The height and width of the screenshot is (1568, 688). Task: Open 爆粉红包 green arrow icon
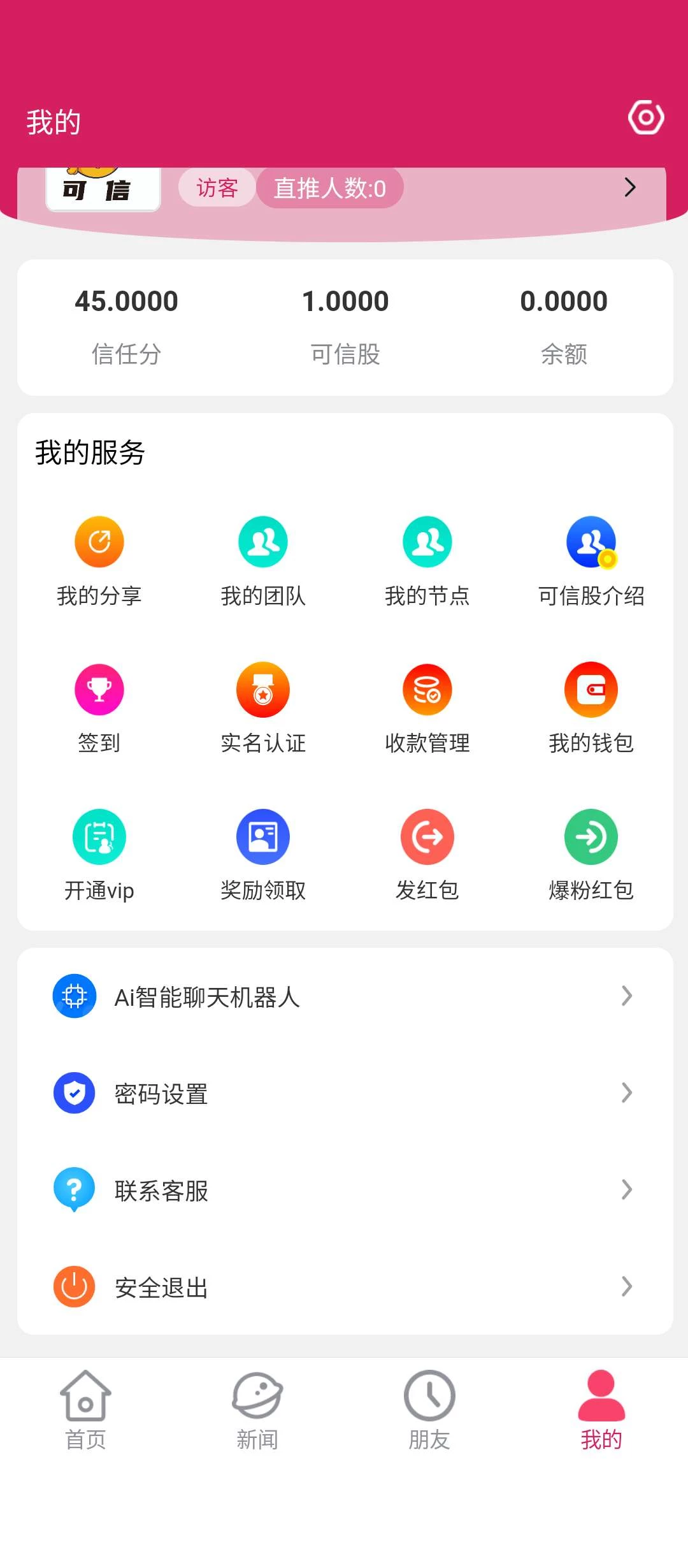click(591, 836)
